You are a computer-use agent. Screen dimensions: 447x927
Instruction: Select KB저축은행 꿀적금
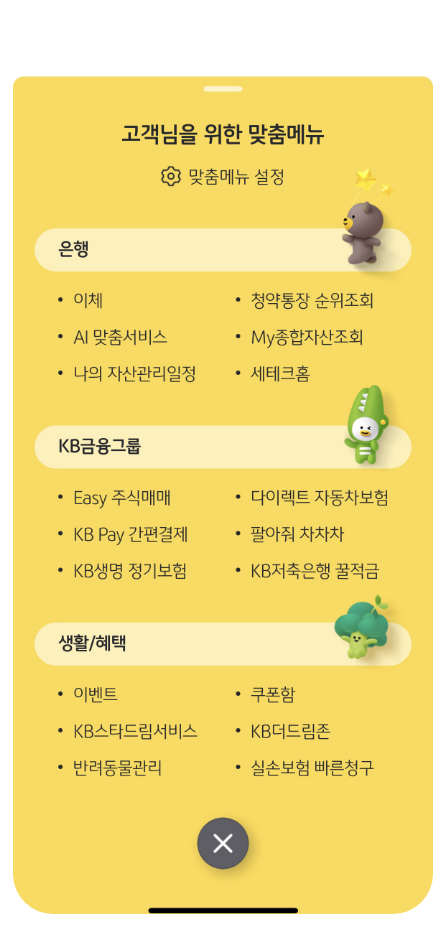315,571
